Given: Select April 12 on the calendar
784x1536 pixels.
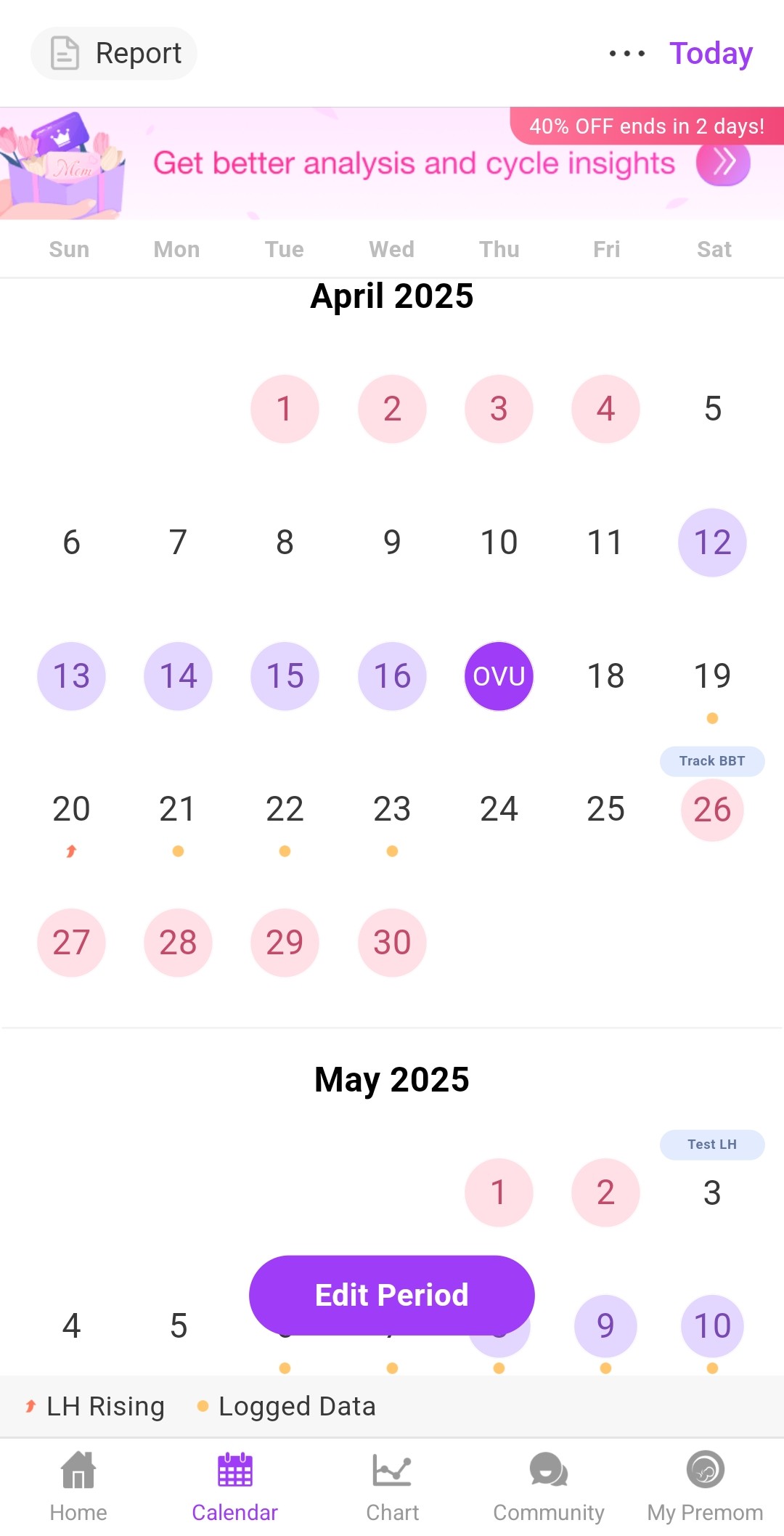Looking at the screenshot, I should [x=712, y=543].
